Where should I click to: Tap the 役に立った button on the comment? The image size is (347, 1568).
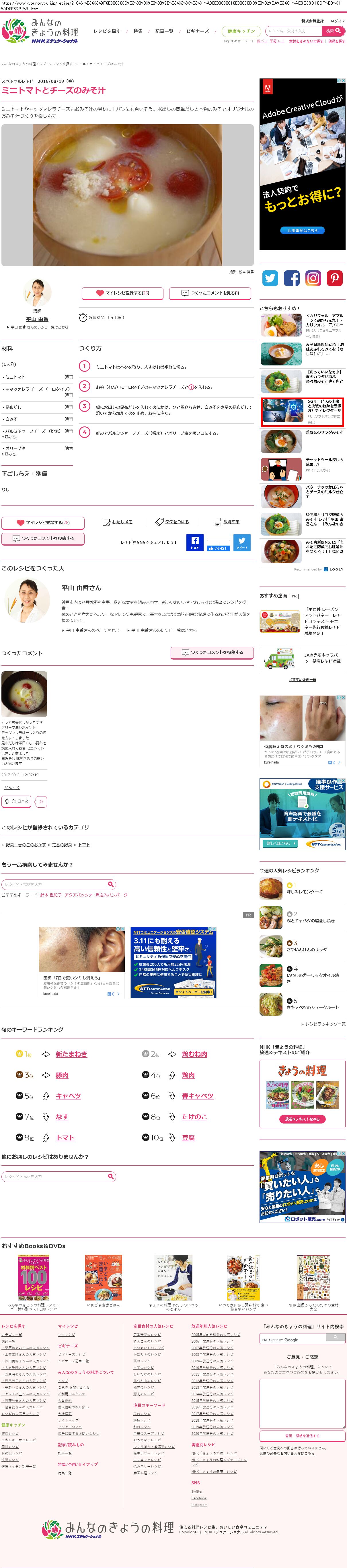point(16,801)
